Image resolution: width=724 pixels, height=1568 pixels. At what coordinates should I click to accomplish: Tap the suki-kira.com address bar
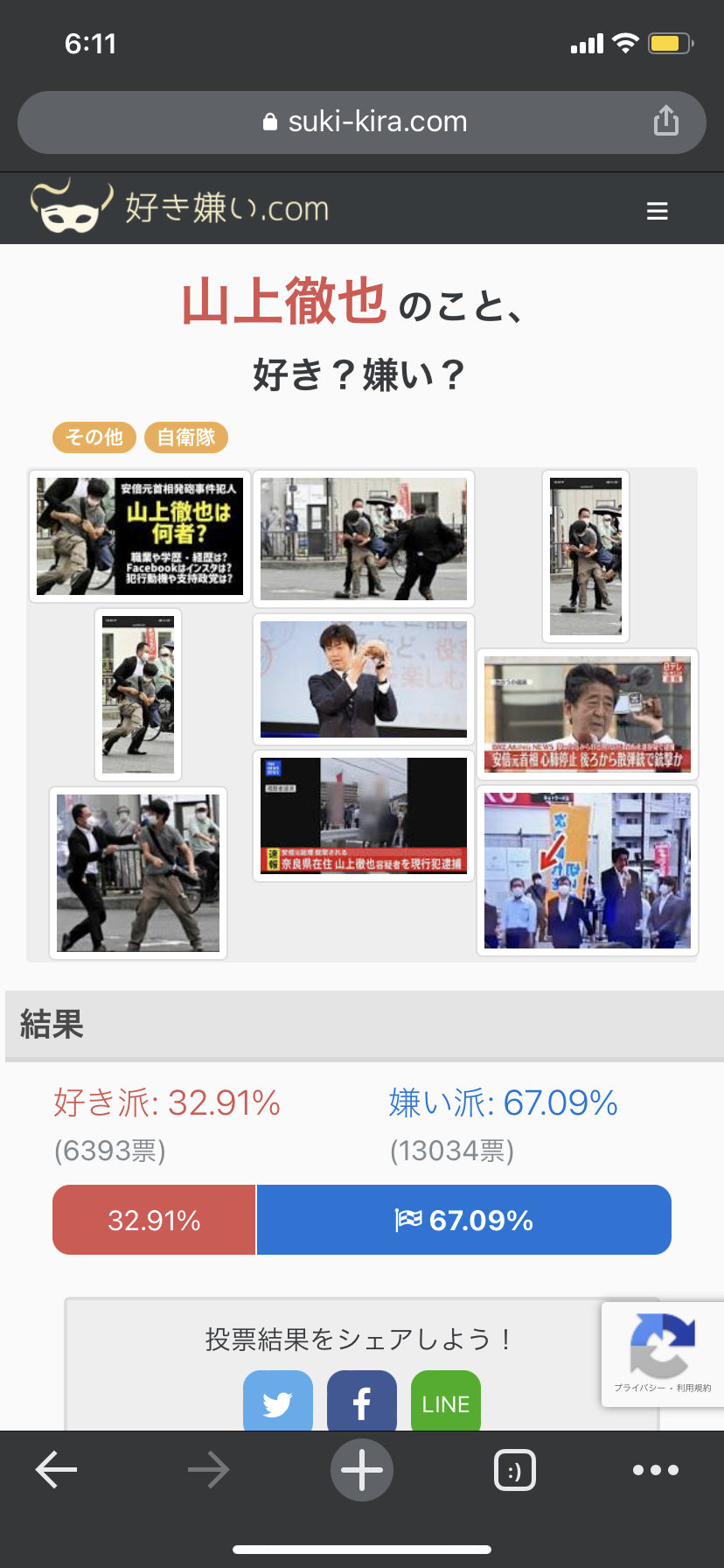(x=362, y=122)
